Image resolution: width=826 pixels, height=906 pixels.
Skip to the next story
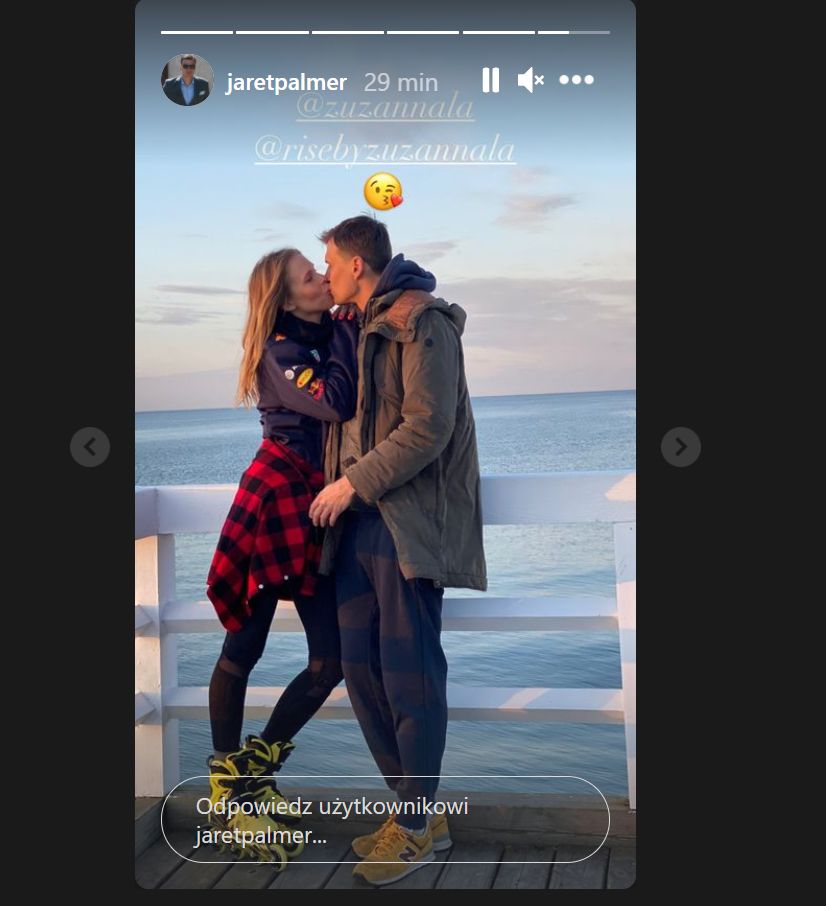pos(680,447)
